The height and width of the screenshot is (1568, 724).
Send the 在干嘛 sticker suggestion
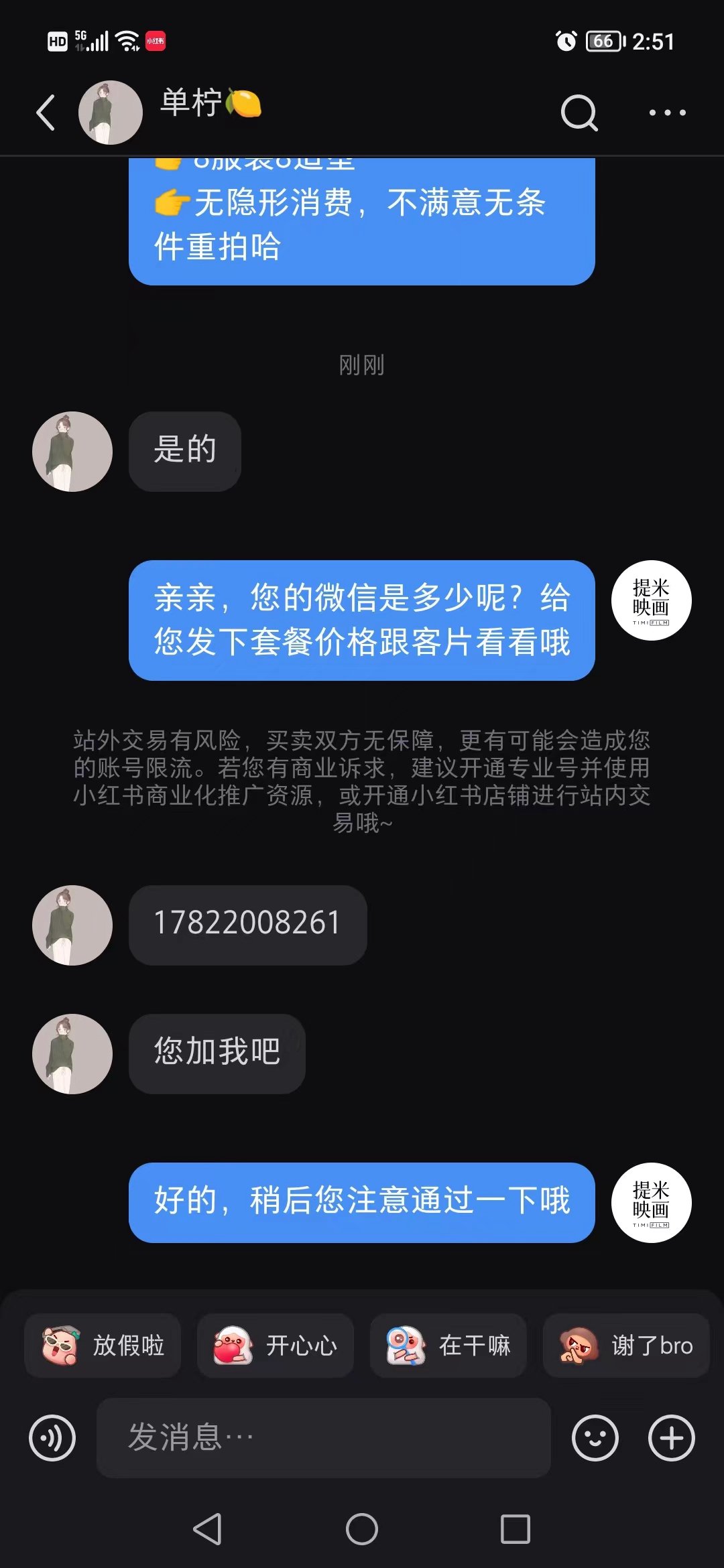pyautogui.click(x=448, y=1345)
